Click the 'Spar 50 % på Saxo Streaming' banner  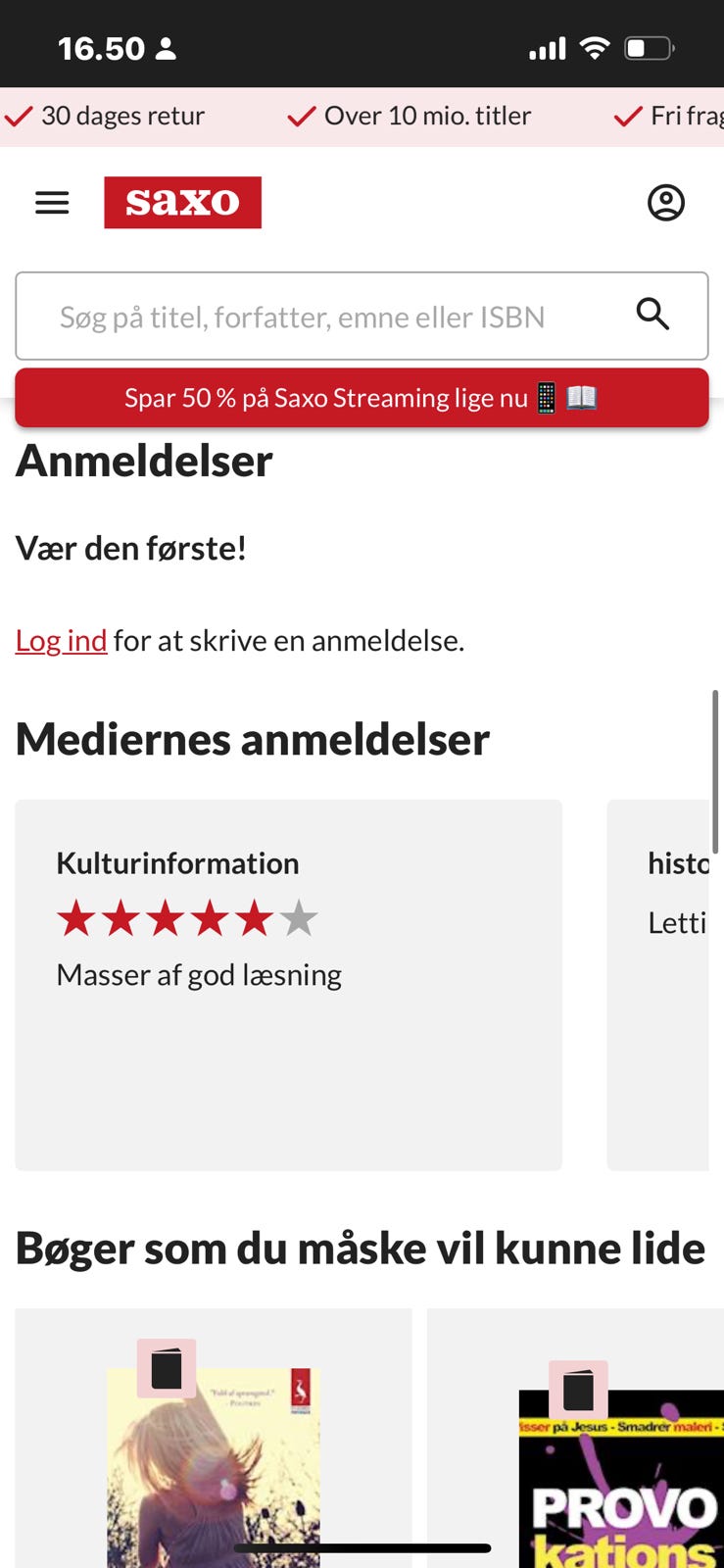coord(362,398)
